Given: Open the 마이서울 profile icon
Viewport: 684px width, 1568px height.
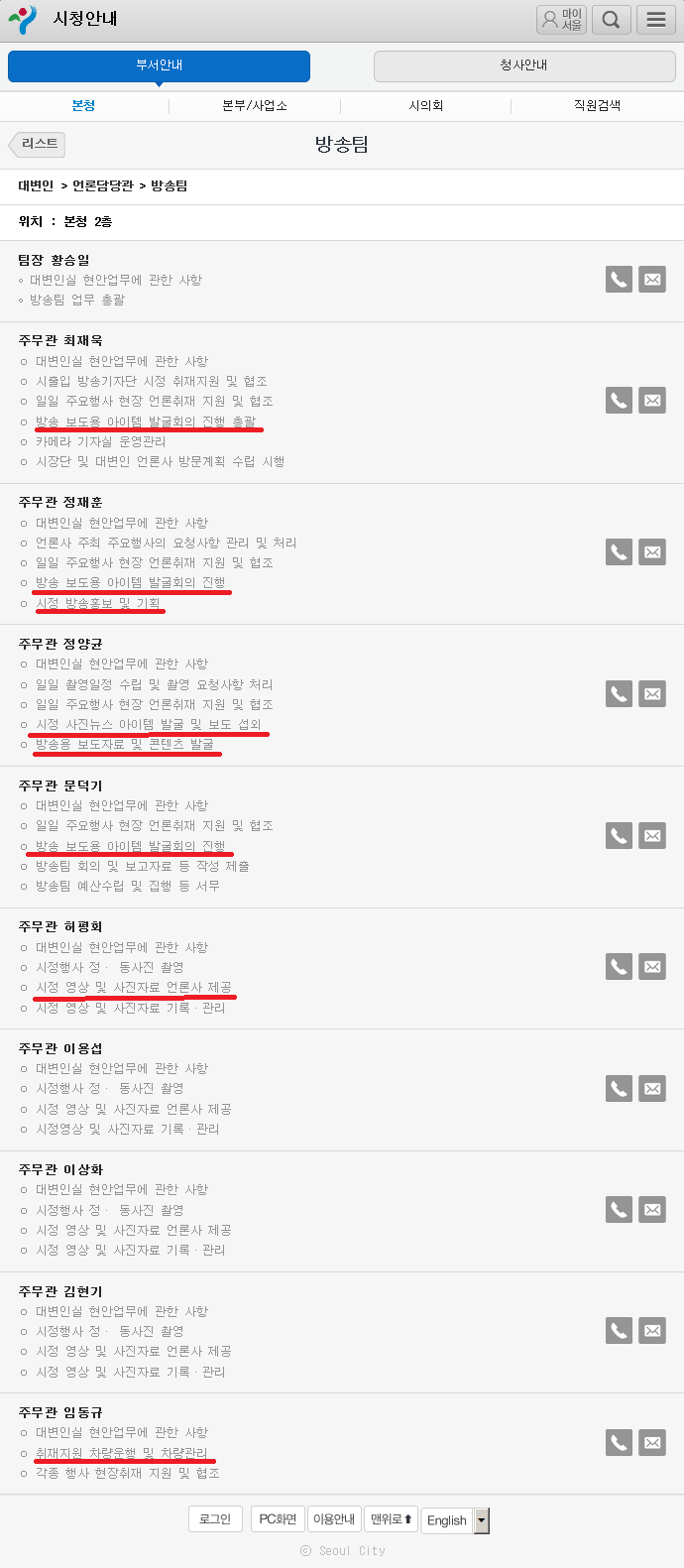Looking at the screenshot, I should tap(561, 20).
